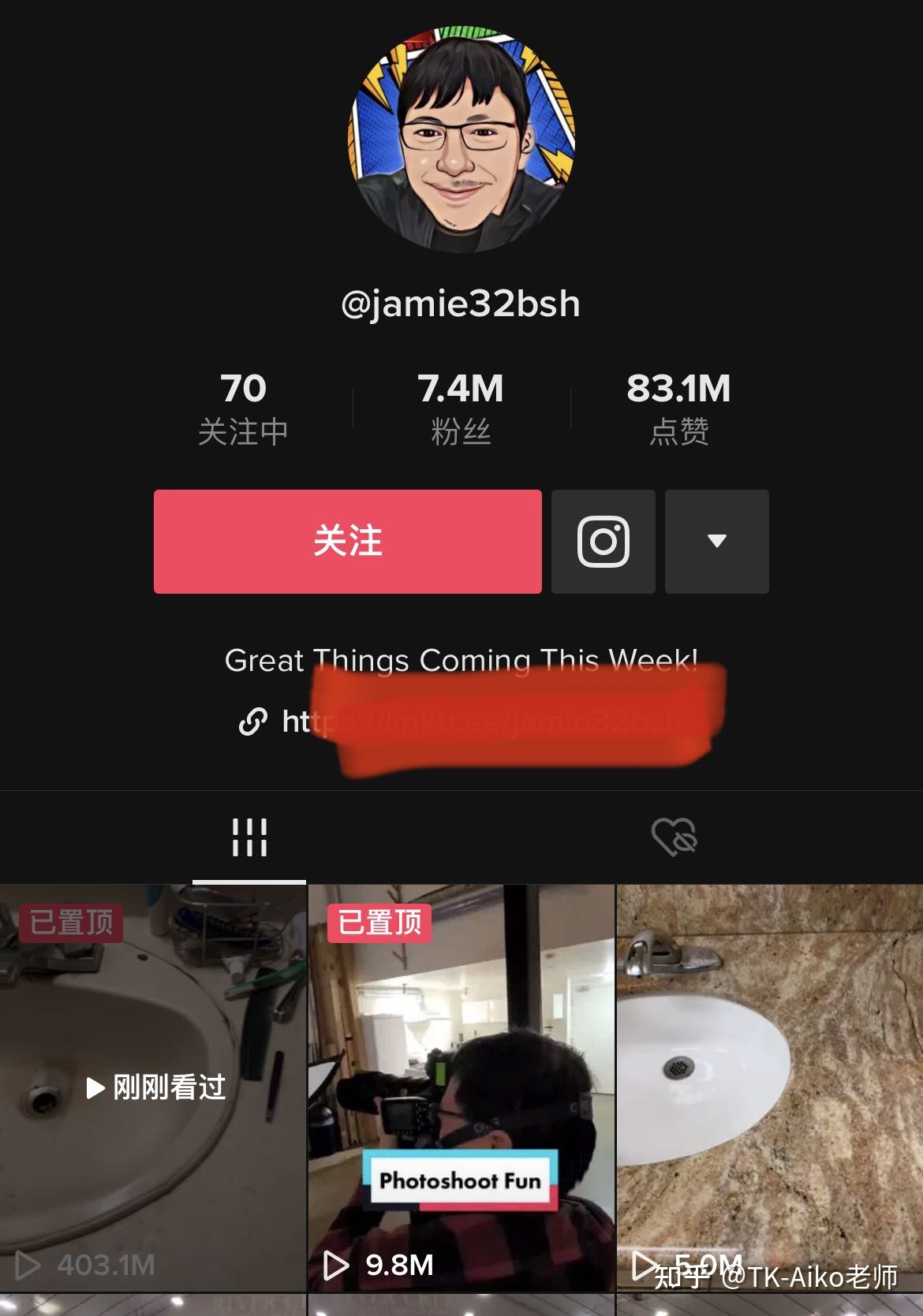View the 70 关注中 following list
The height and width of the screenshot is (1316, 923).
pos(243,408)
